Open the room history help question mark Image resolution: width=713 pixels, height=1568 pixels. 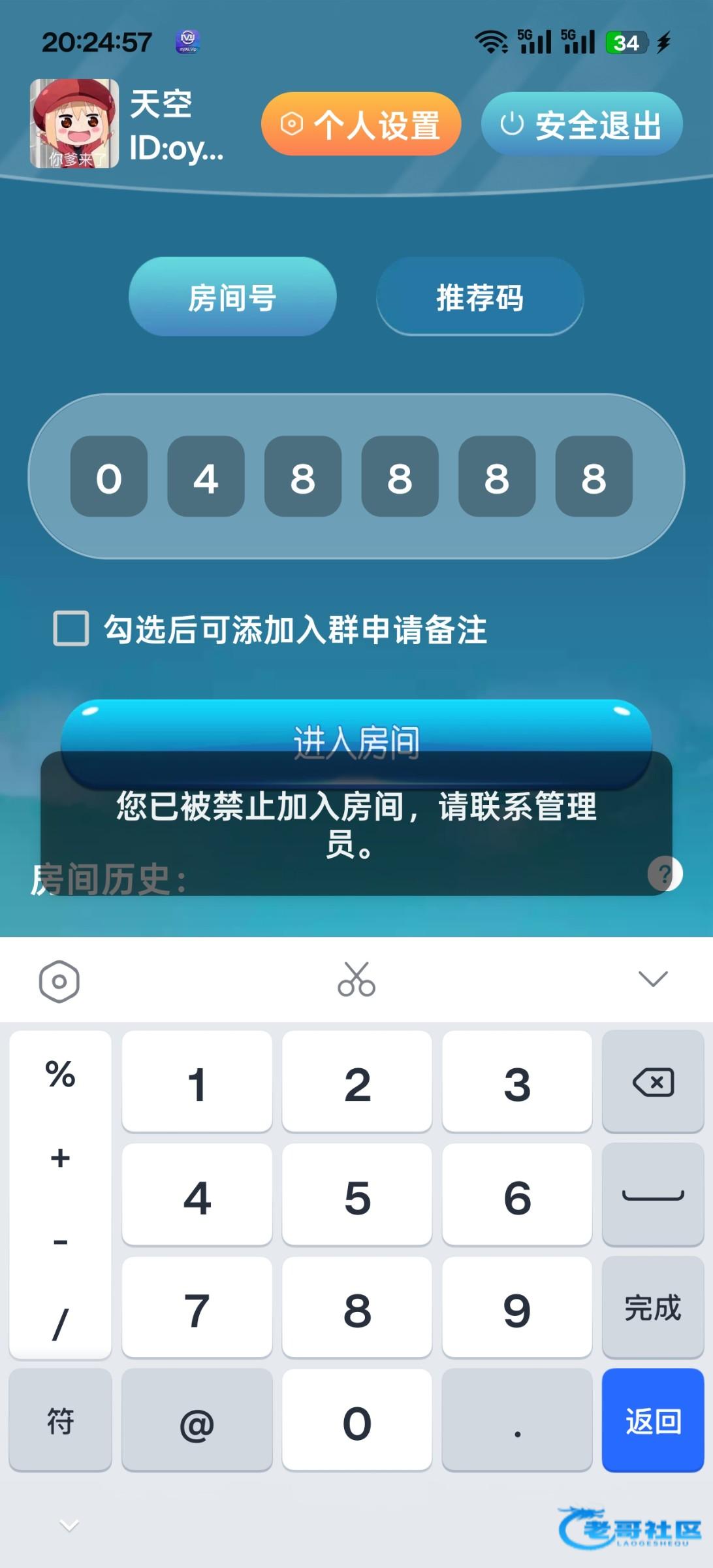pyautogui.click(x=665, y=874)
